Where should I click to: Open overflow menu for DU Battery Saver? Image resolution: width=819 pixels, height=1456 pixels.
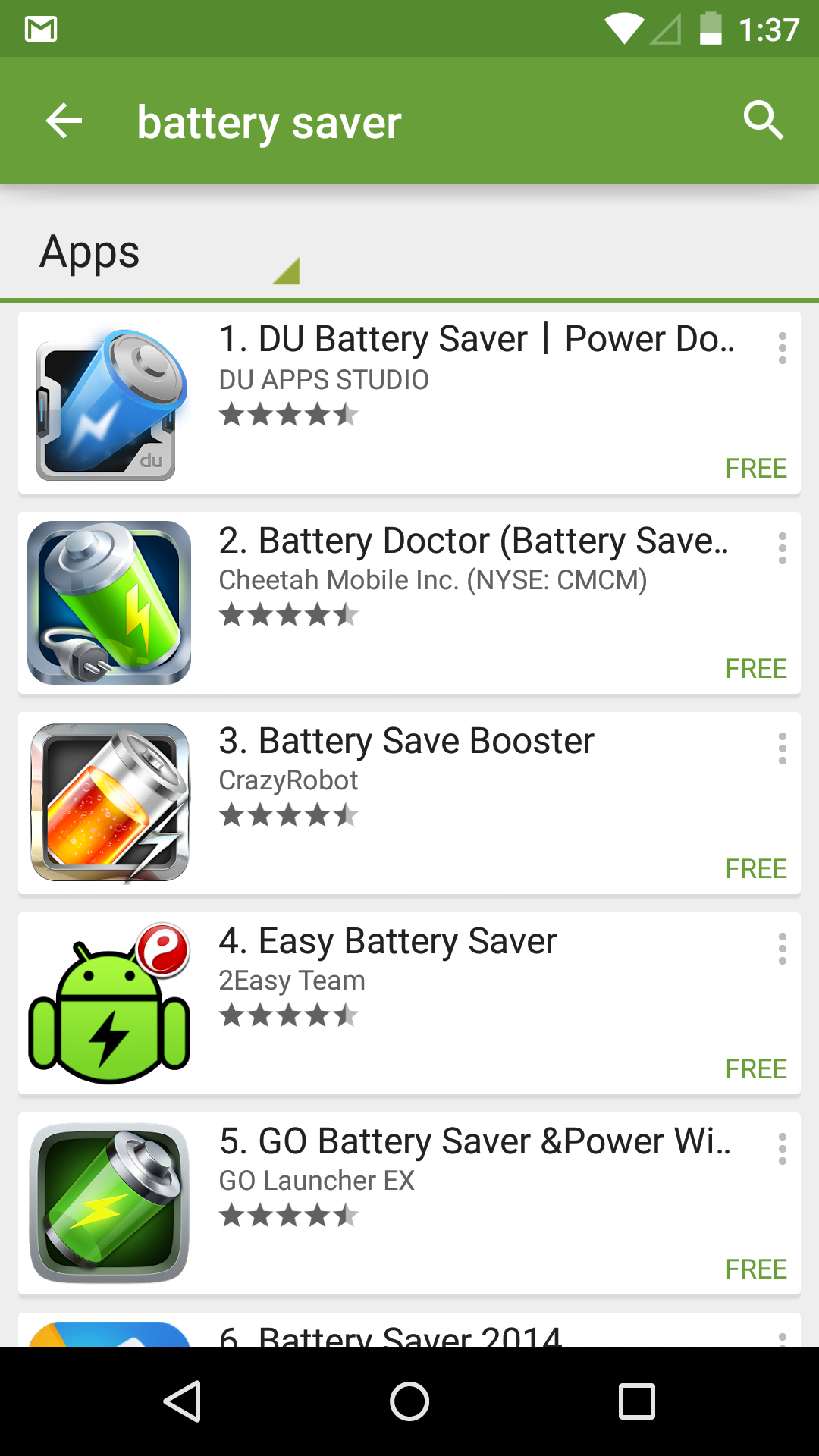pyautogui.click(x=782, y=348)
